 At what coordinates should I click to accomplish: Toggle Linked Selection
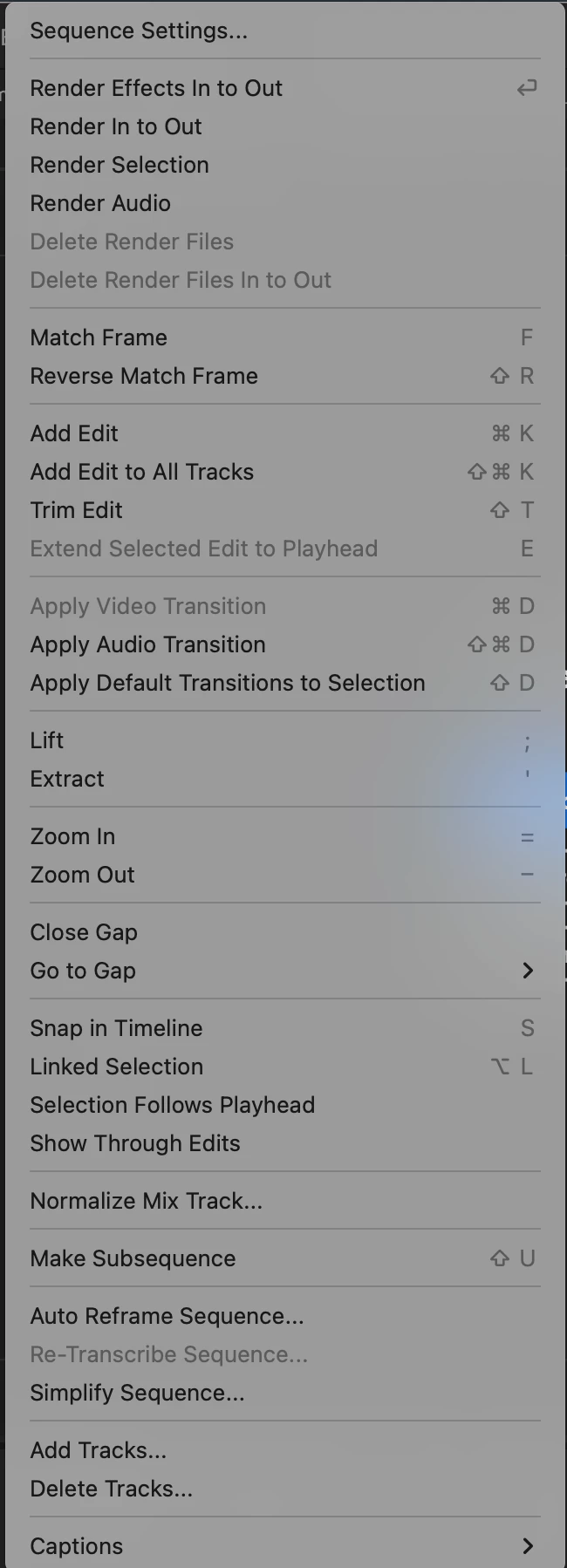(117, 1067)
